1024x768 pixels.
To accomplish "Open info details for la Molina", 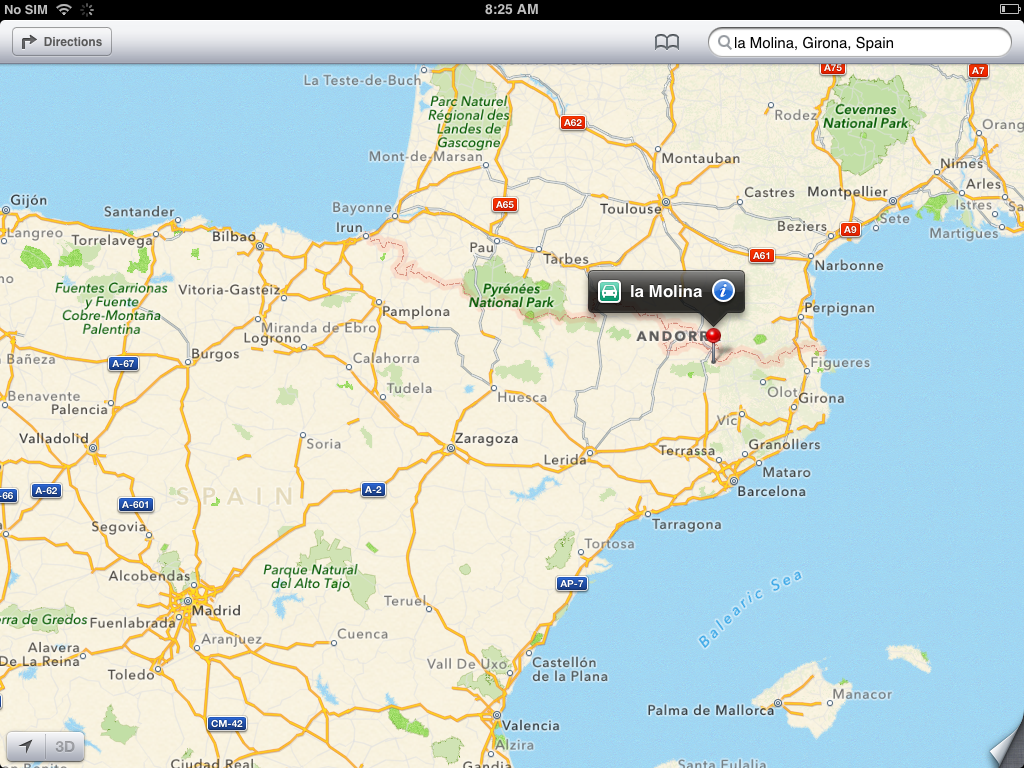I will coord(723,292).
